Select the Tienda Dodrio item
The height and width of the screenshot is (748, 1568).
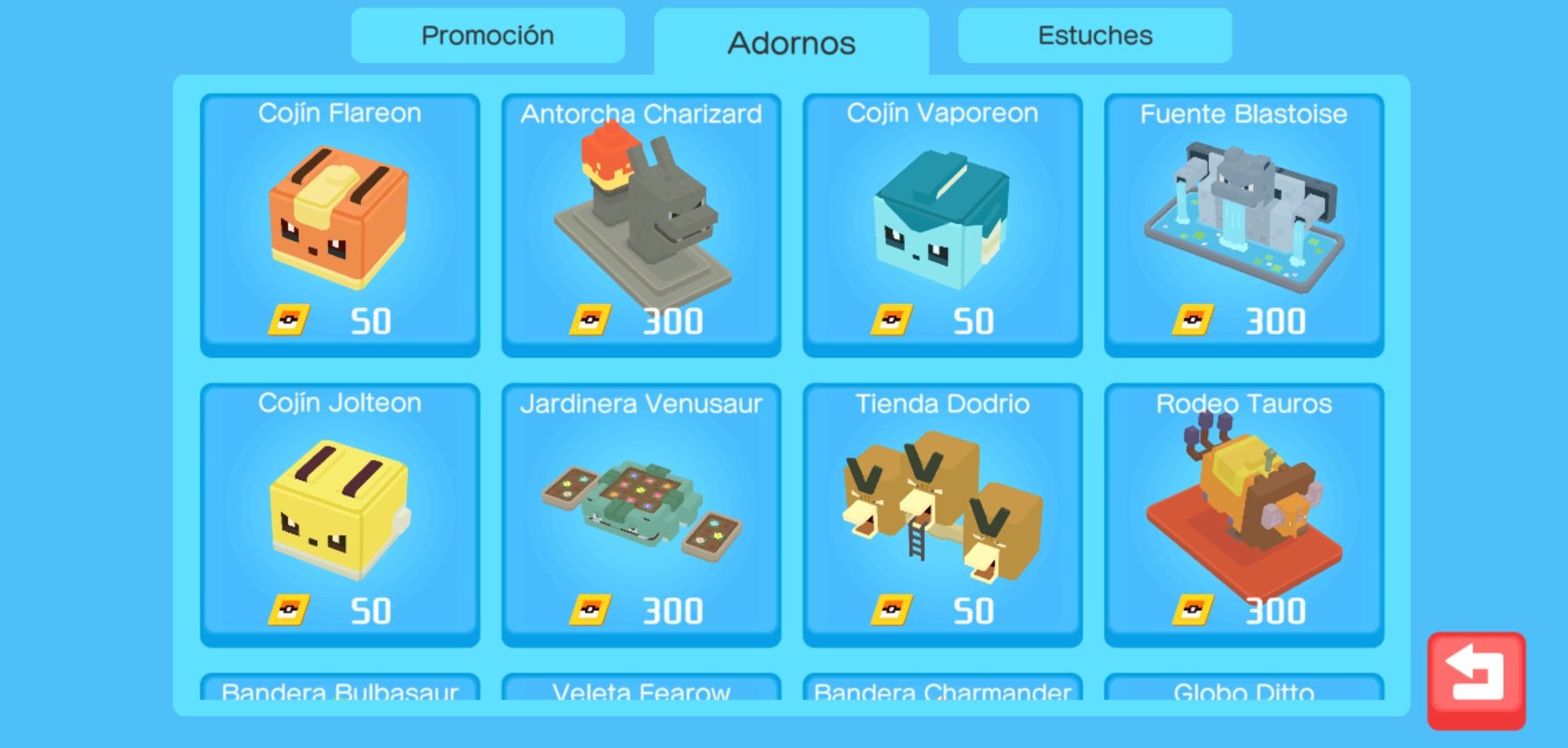[x=942, y=515]
